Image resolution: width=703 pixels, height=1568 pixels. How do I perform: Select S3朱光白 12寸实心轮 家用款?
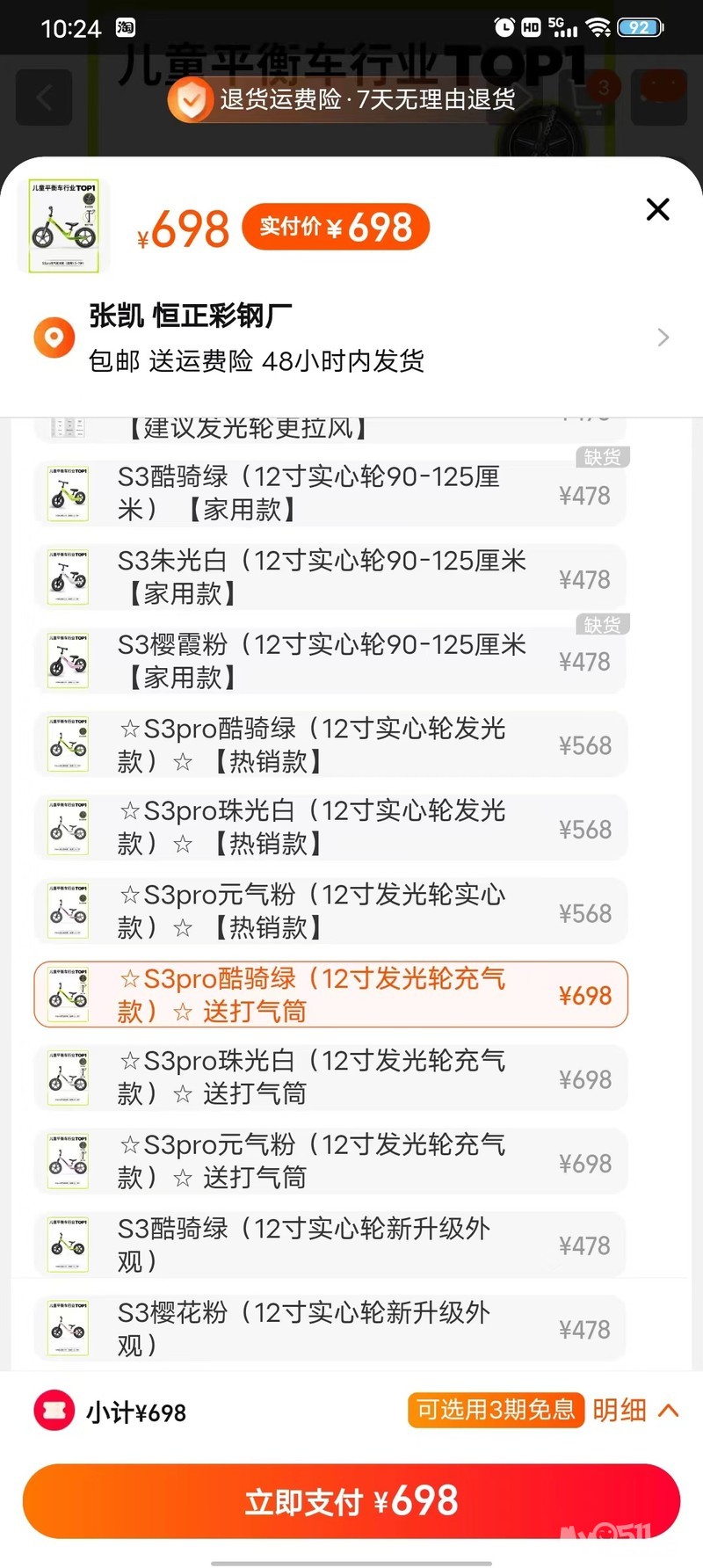(x=330, y=578)
